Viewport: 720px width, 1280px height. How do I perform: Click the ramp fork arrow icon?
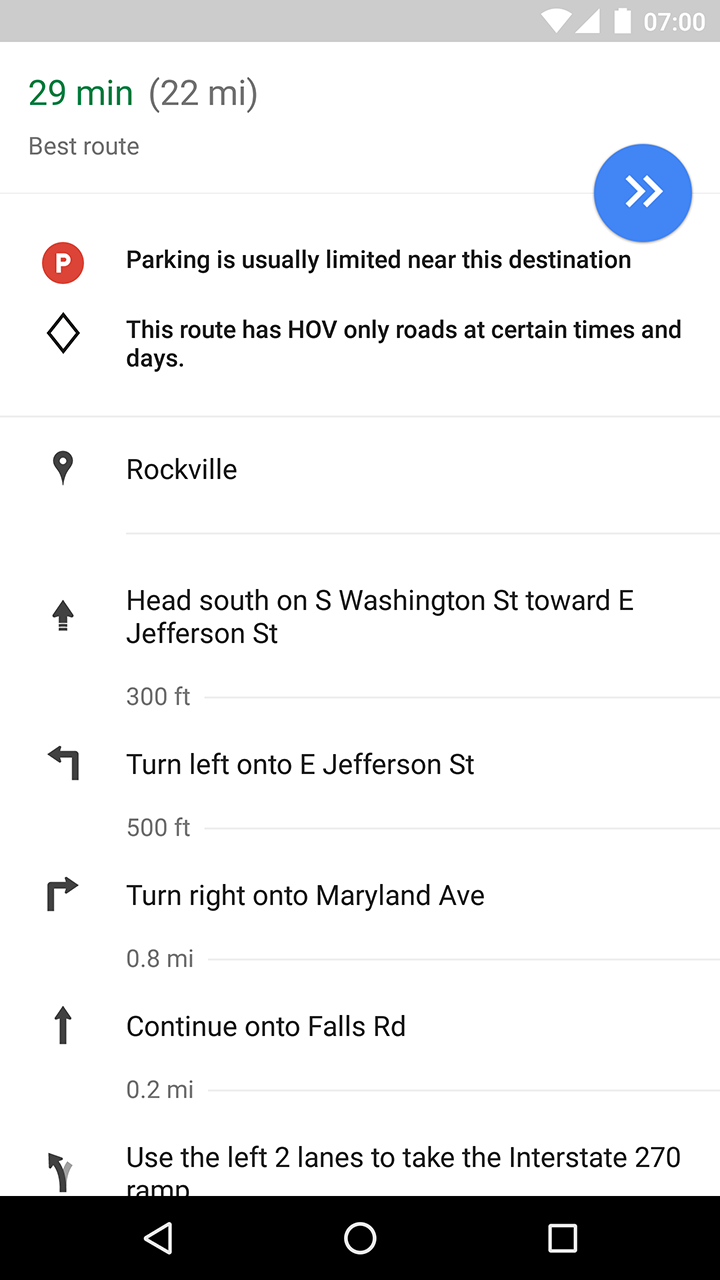point(62,1170)
